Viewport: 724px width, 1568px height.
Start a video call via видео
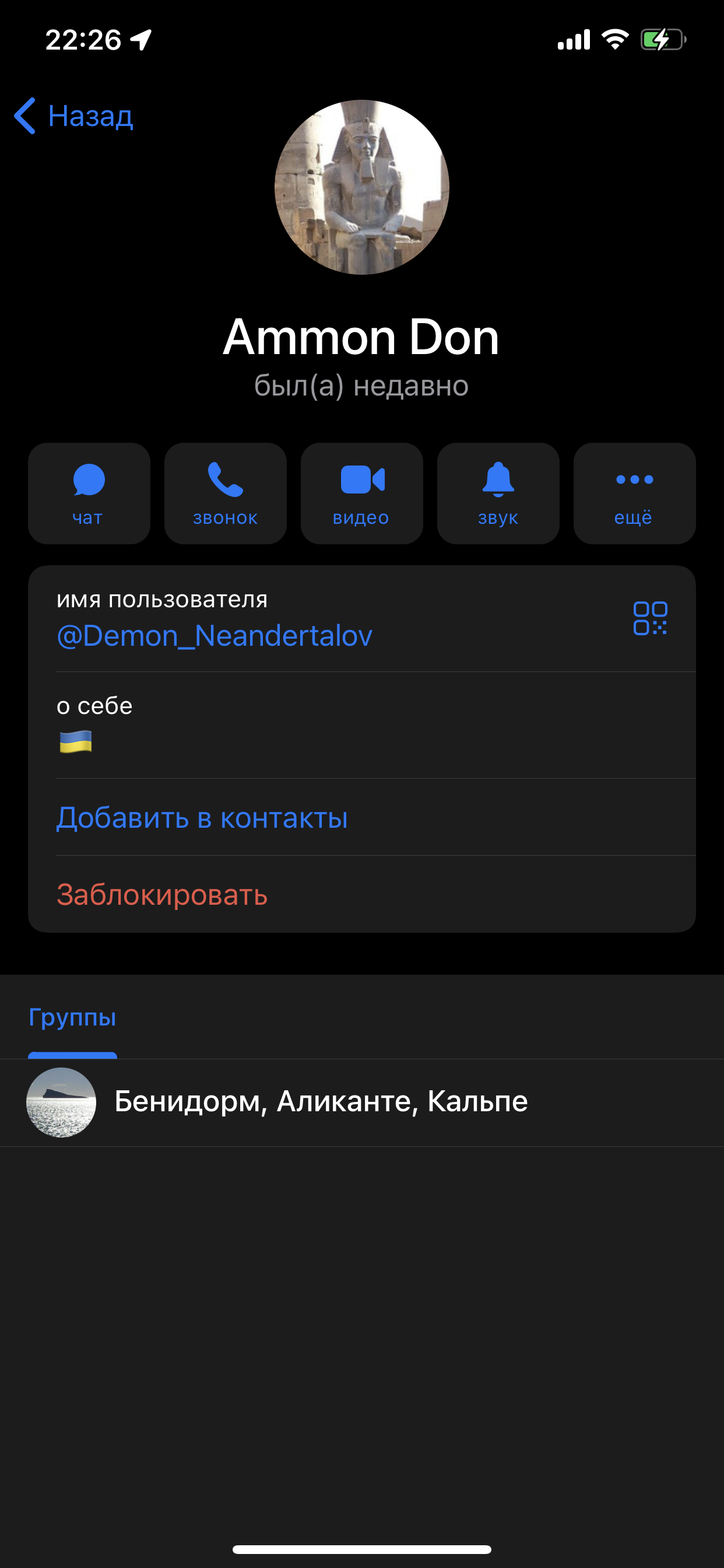point(361,493)
